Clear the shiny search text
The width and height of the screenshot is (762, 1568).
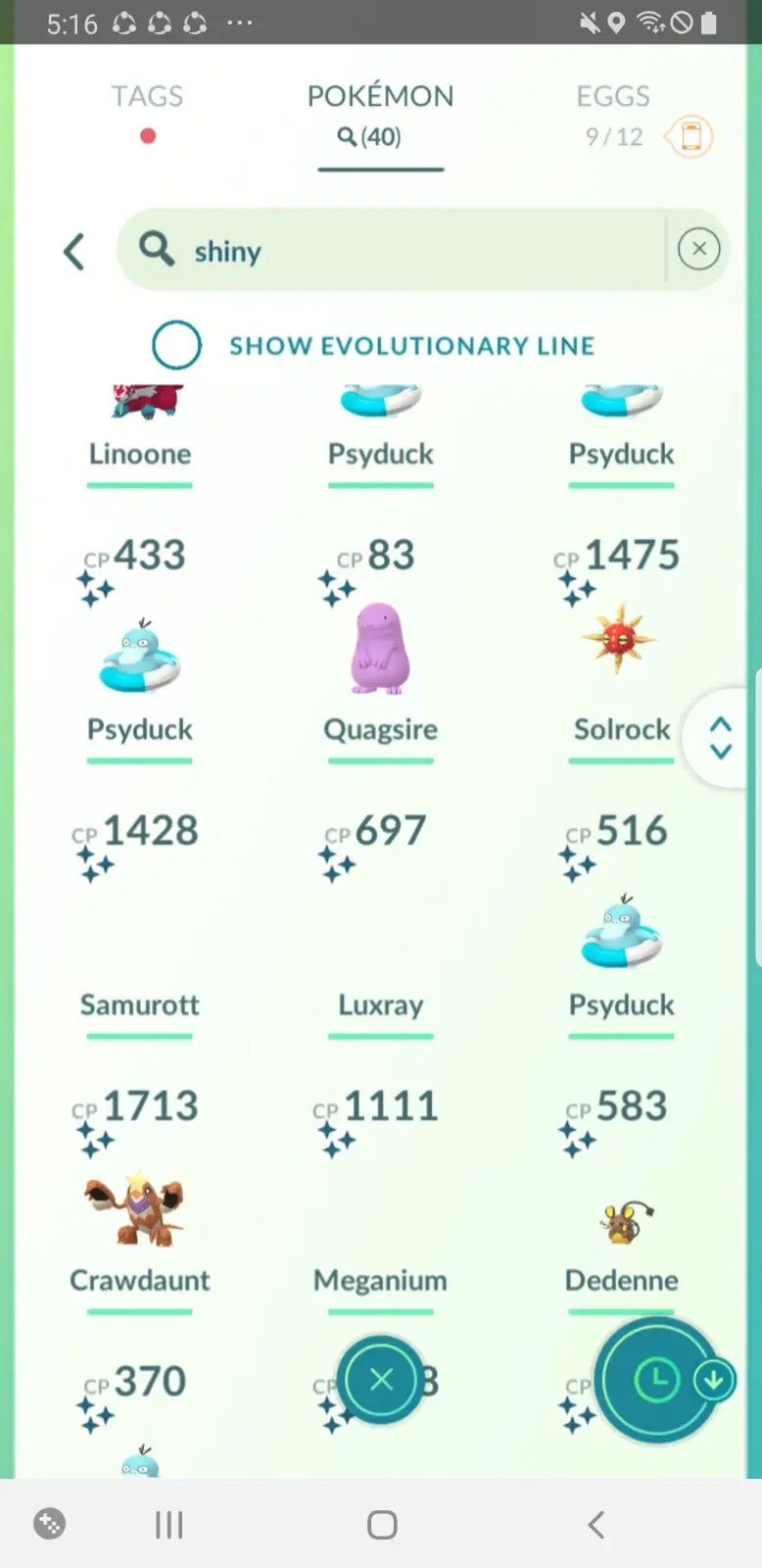pos(698,249)
